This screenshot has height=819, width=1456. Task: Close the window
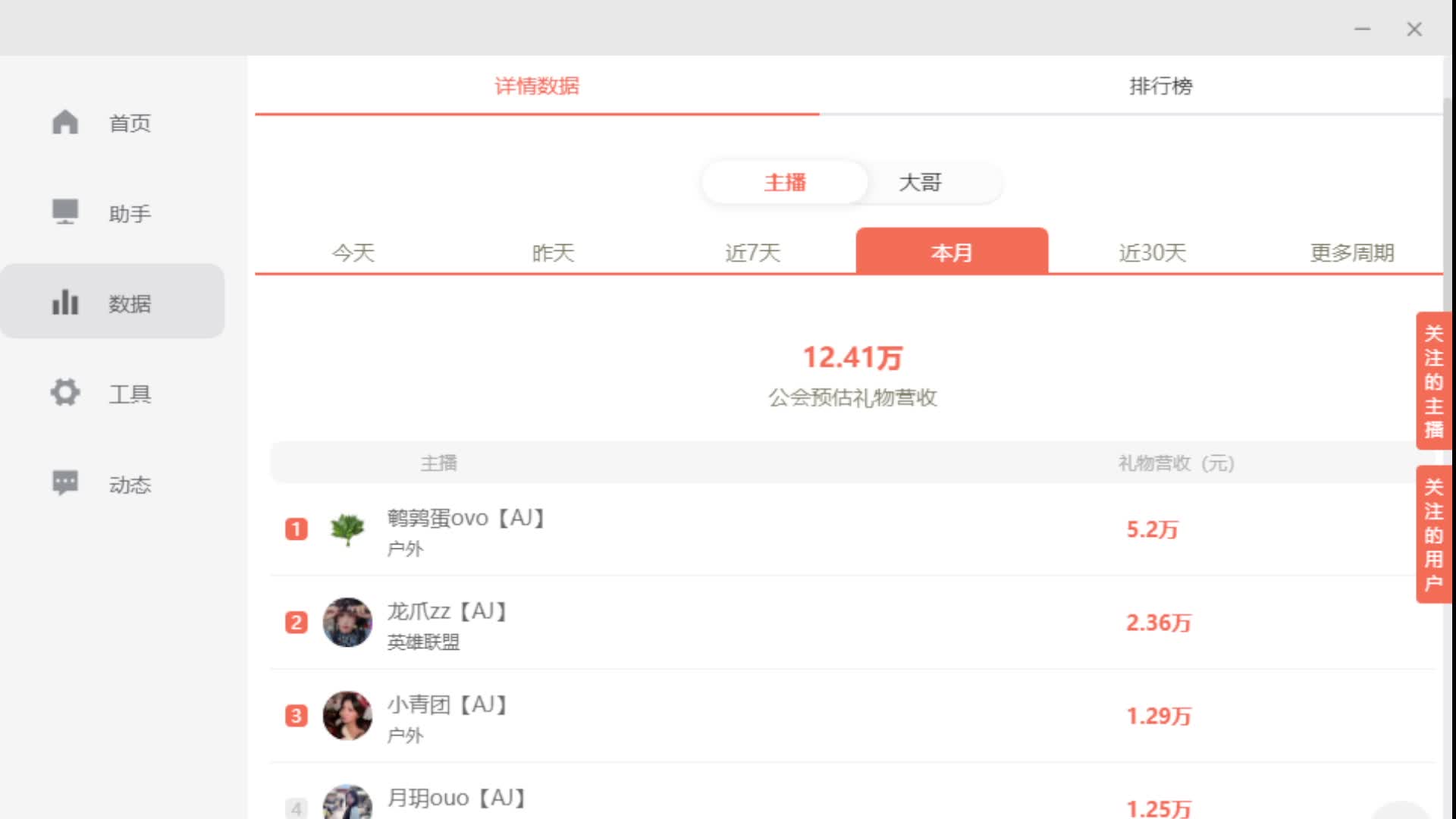pos(1414,30)
